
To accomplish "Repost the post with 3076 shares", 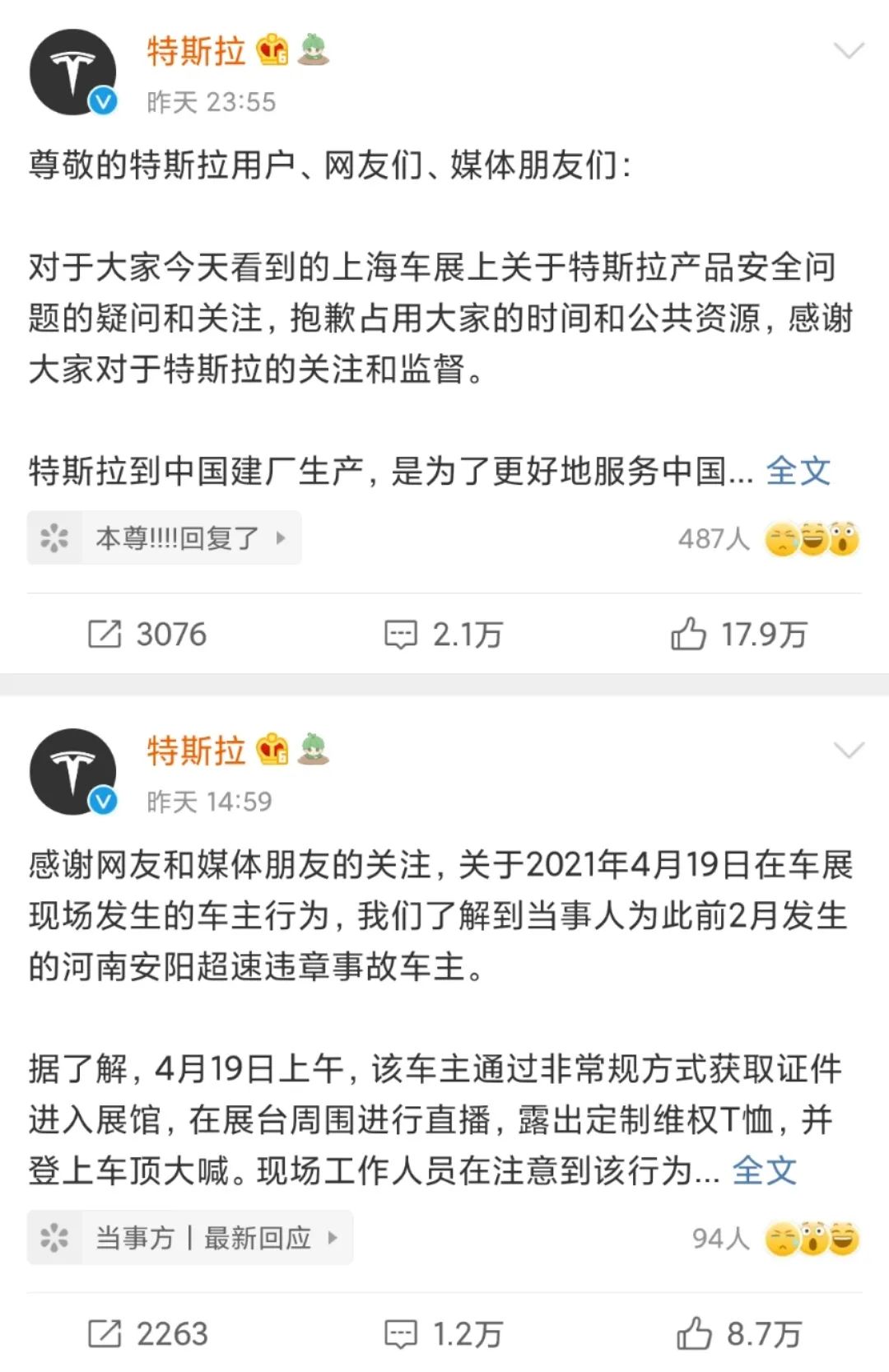I will (x=147, y=635).
